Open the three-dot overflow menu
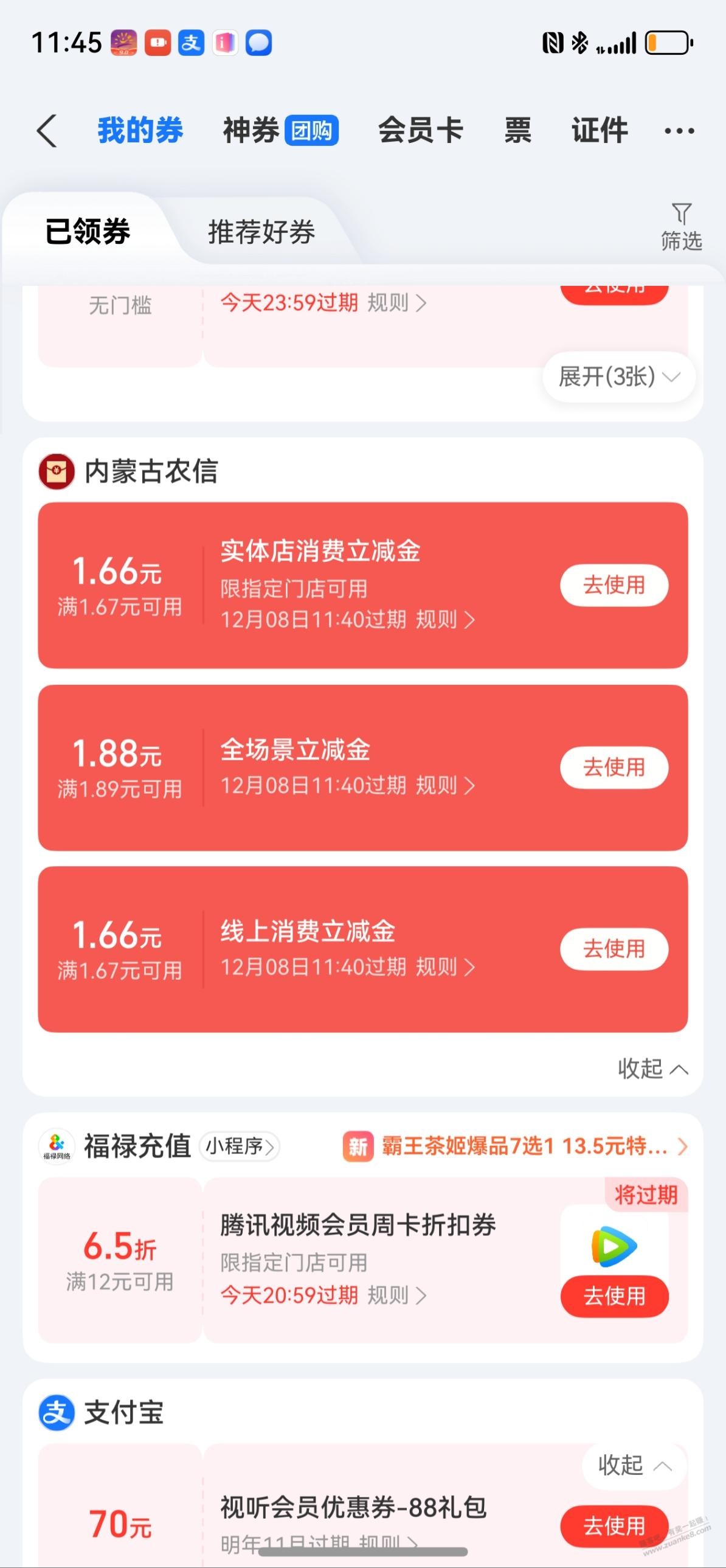The height and width of the screenshot is (1568, 726). click(679, 130)
